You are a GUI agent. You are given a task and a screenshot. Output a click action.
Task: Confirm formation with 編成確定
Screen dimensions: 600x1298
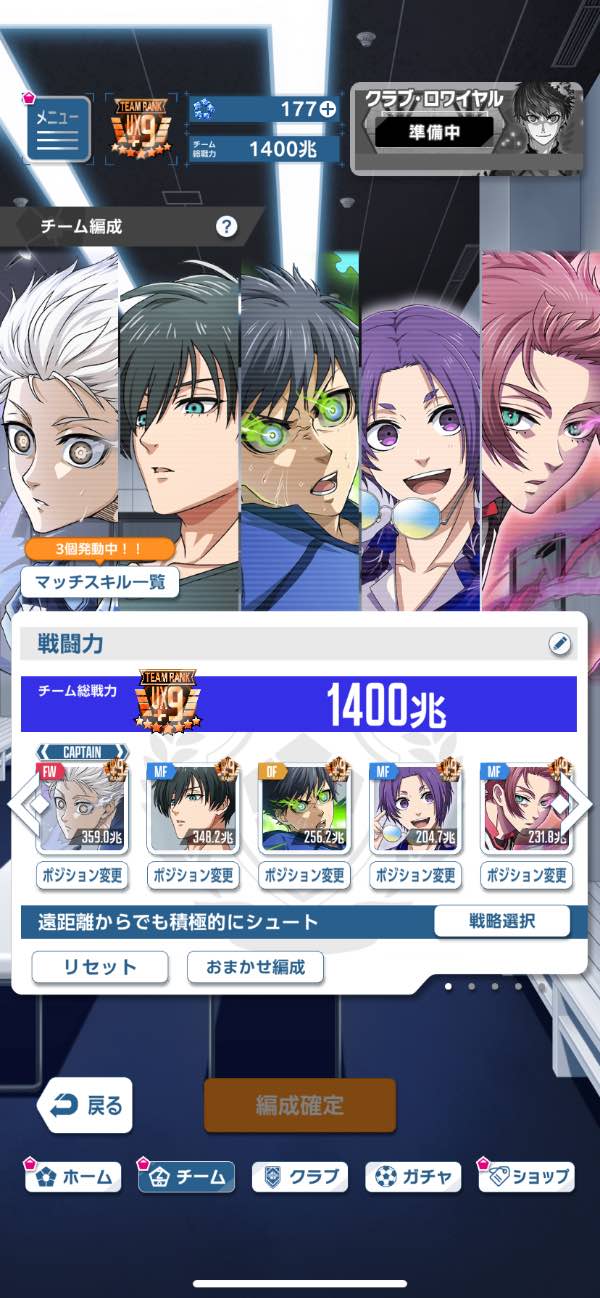pos(300,1105)
